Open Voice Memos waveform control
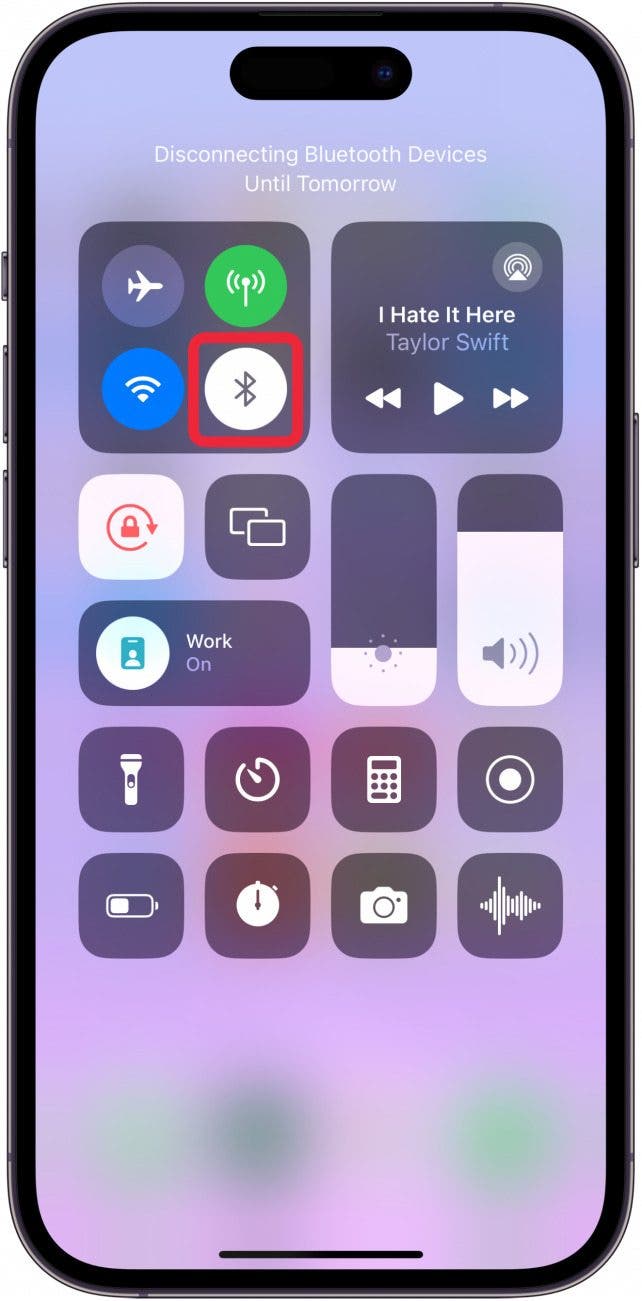 tap(510, 906)
